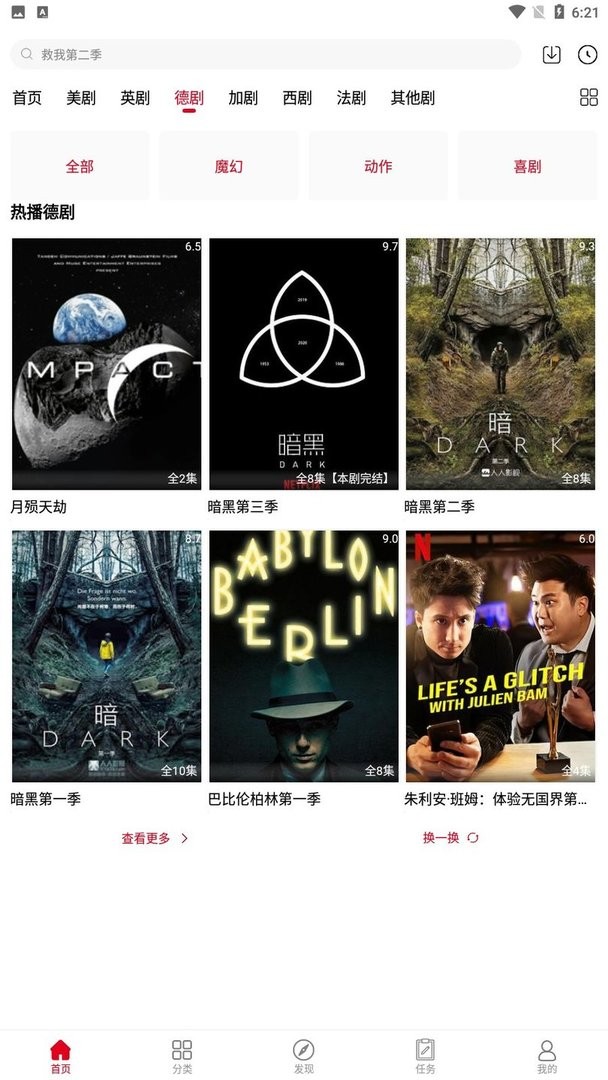Select the 全部 filter
The image size is (608, 1080).
(80, 166)
